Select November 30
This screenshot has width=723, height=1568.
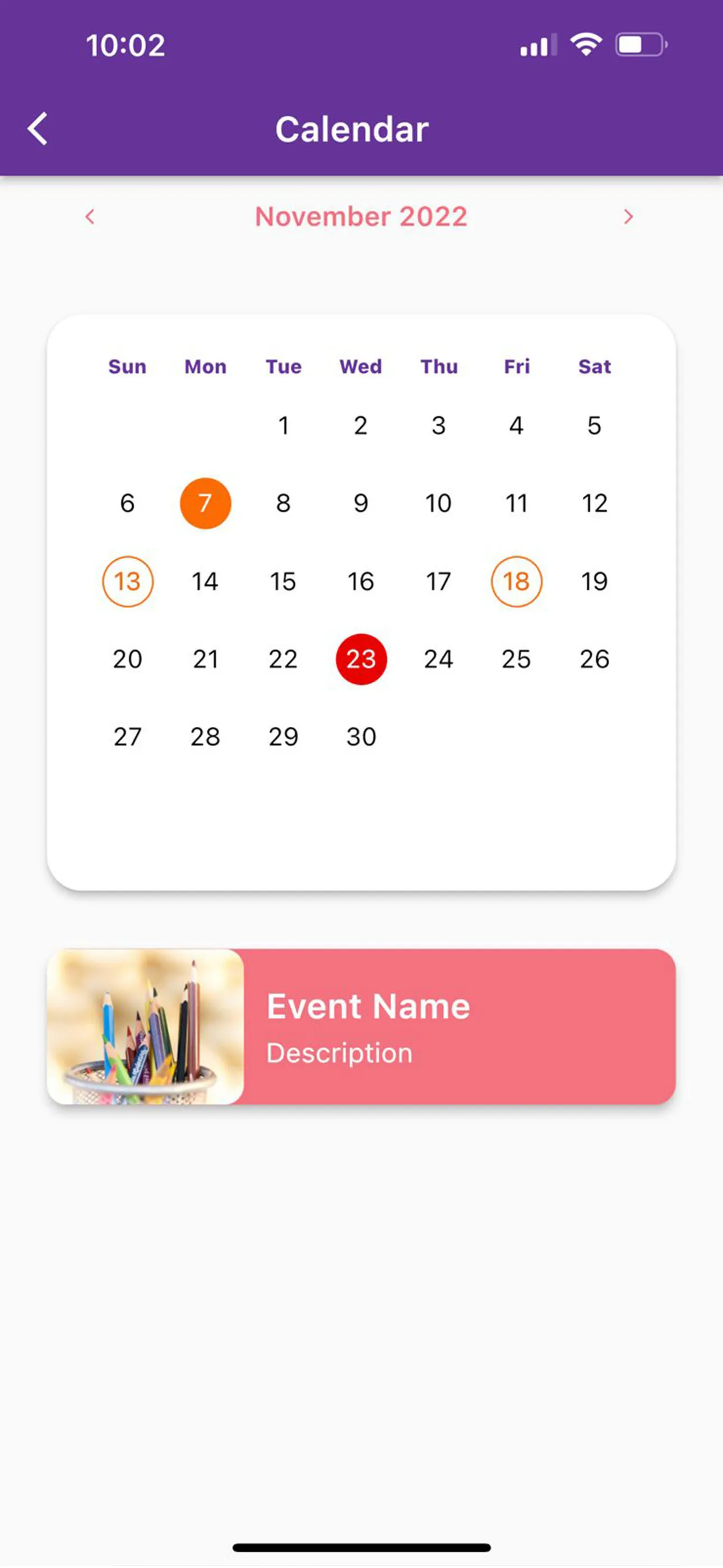click(361, 737)
